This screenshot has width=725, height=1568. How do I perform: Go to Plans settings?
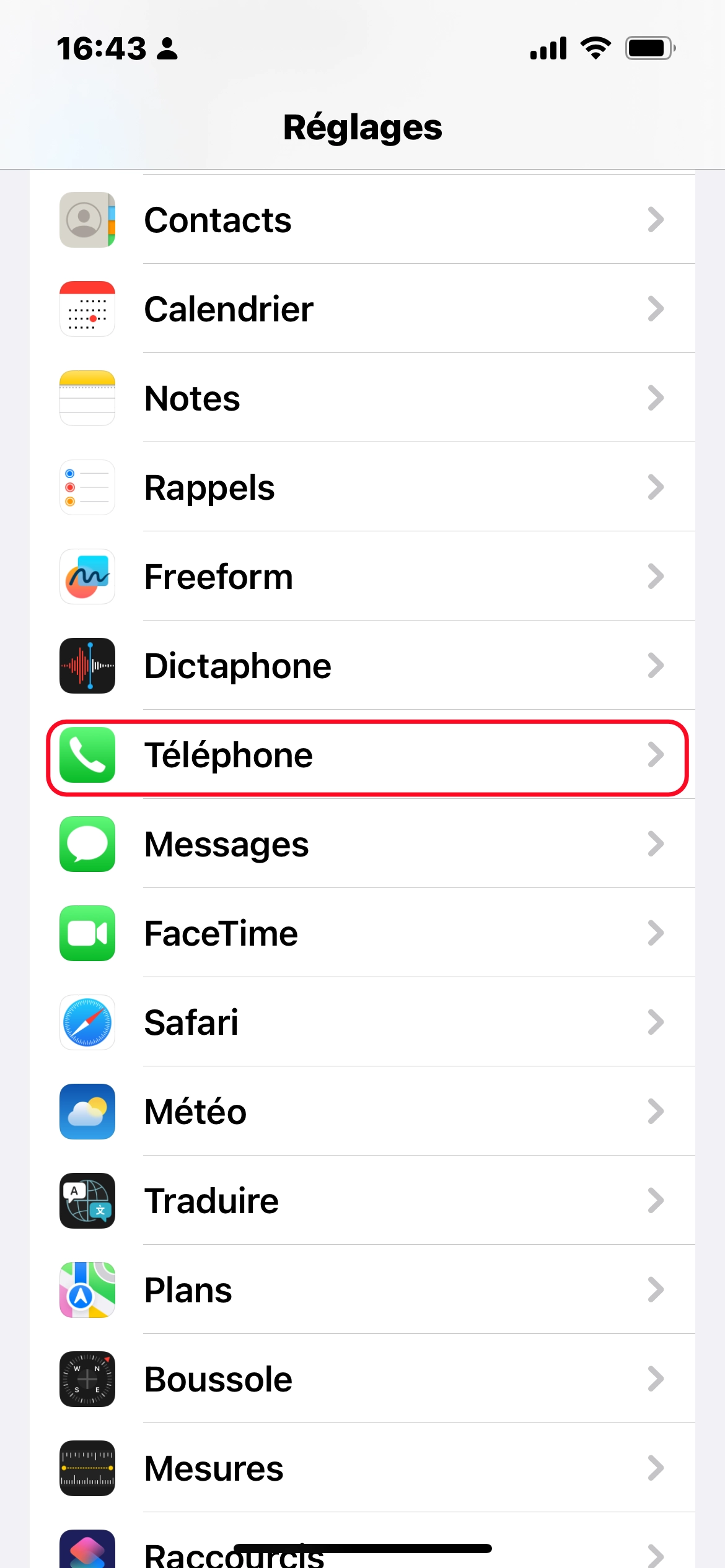362,1290
